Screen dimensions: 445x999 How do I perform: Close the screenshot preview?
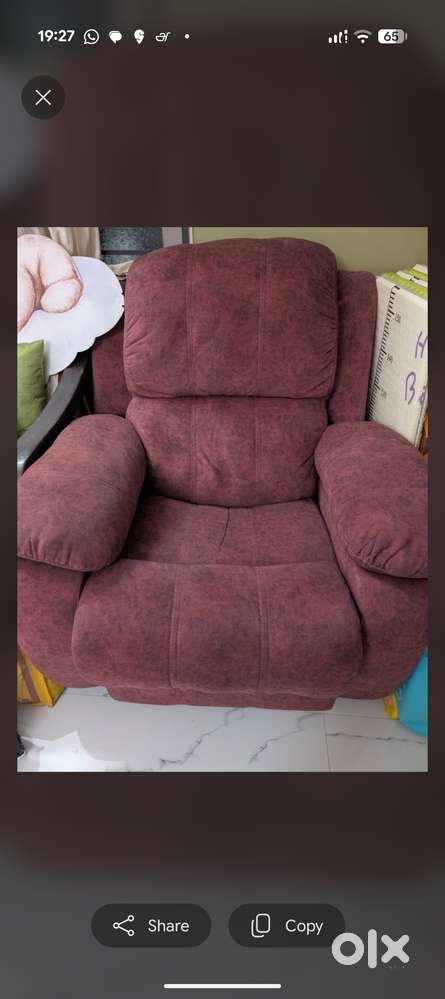click(x=43, y=97)
